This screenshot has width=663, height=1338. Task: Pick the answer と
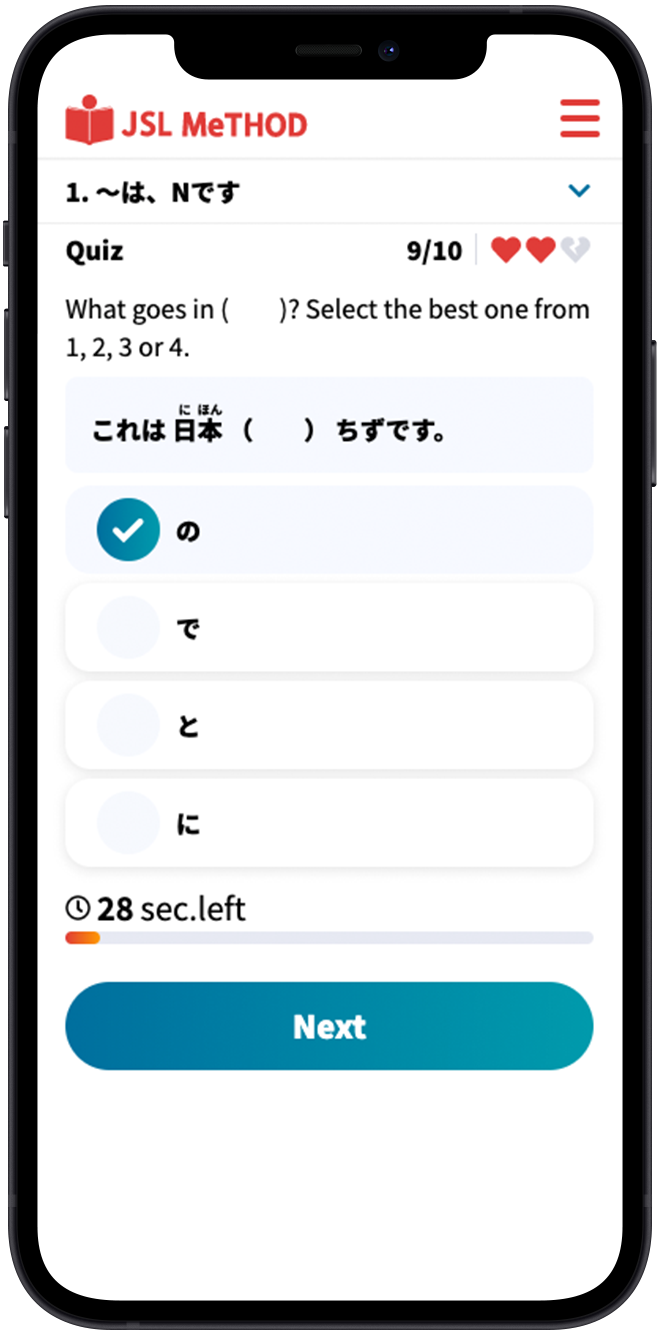(328, 726)
